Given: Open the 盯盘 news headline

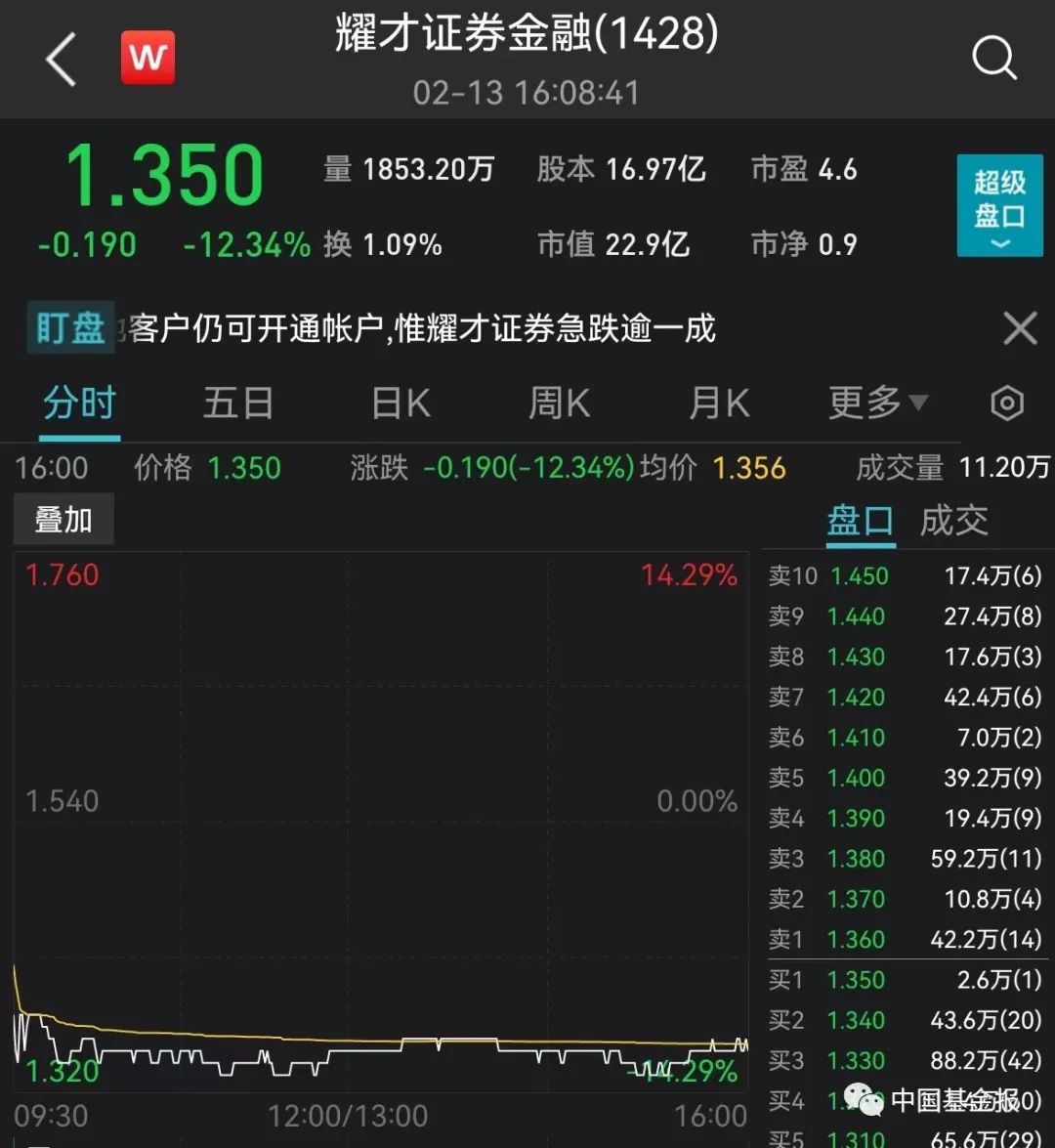Looking at the screenshot, I should (x=420, y=328).
